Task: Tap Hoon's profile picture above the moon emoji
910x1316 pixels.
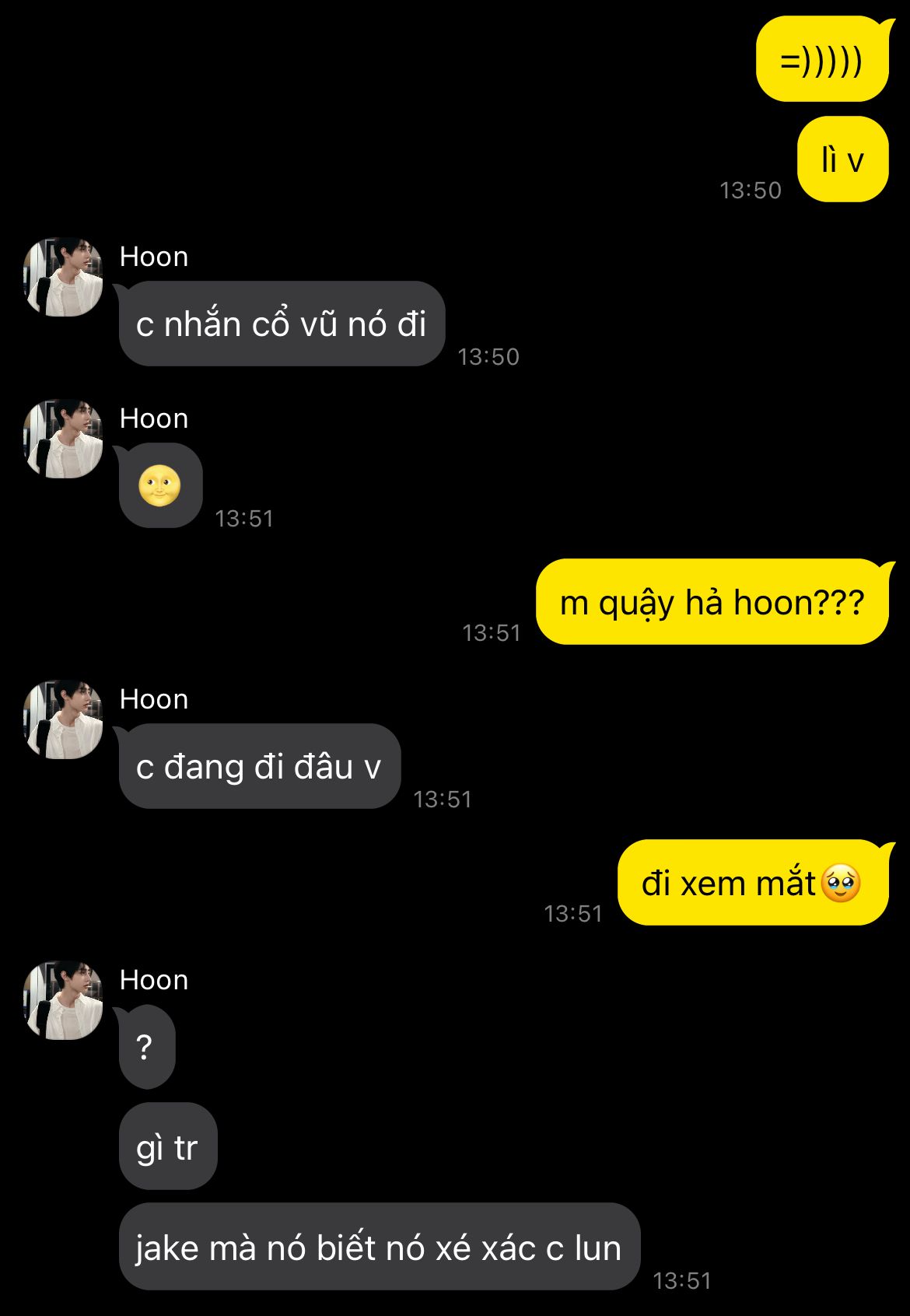Action: [64, 439]
